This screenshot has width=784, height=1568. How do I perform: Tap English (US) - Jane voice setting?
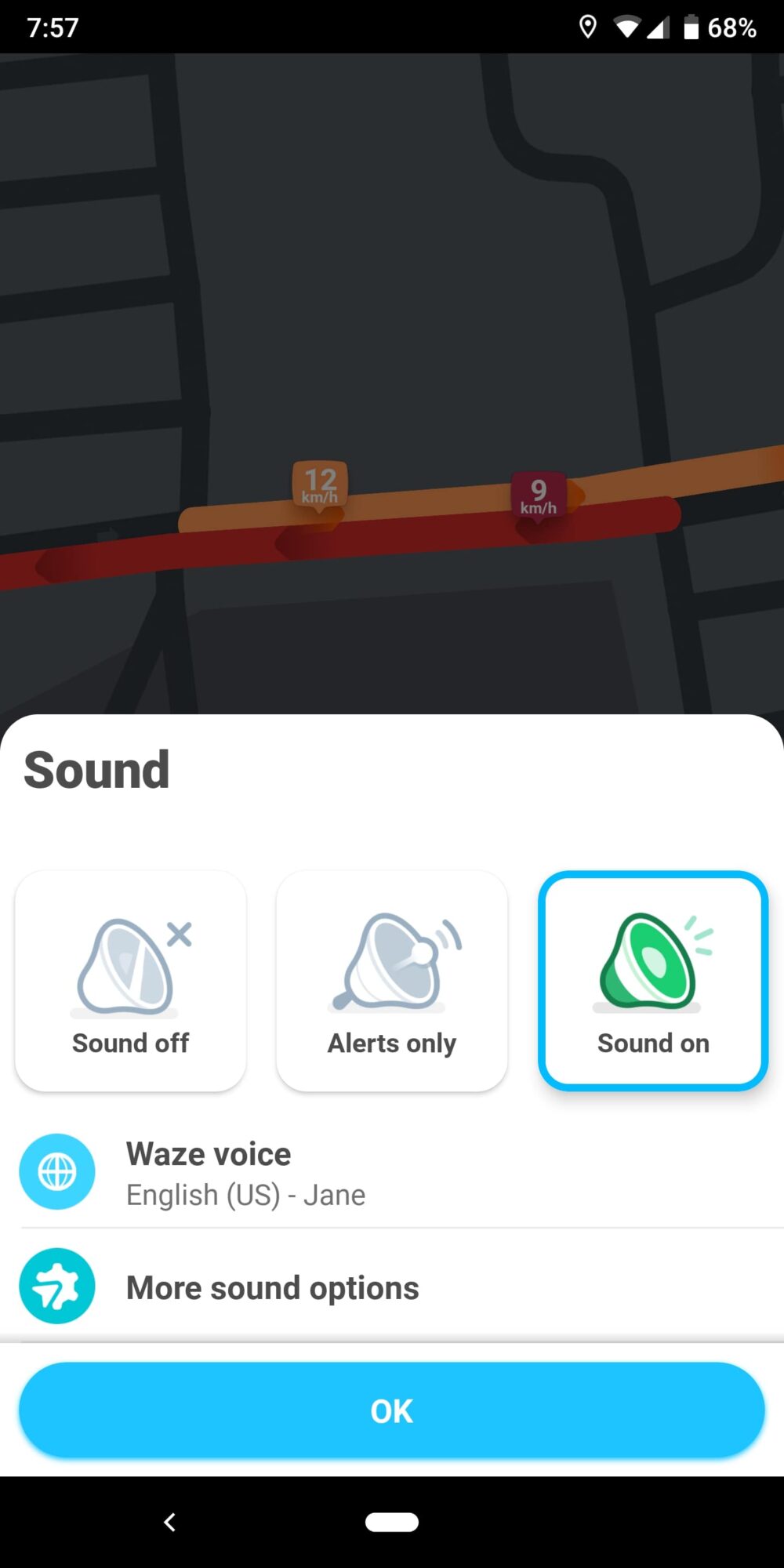pyautogui.click(x=245, y=1194)
